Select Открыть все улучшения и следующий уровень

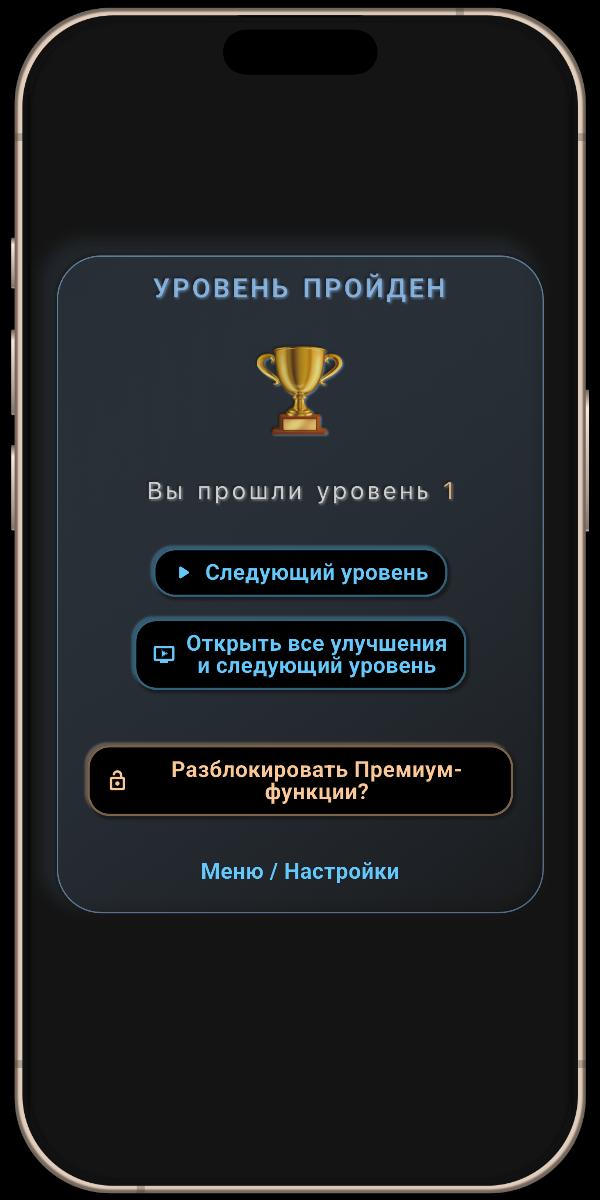(300, 654)
